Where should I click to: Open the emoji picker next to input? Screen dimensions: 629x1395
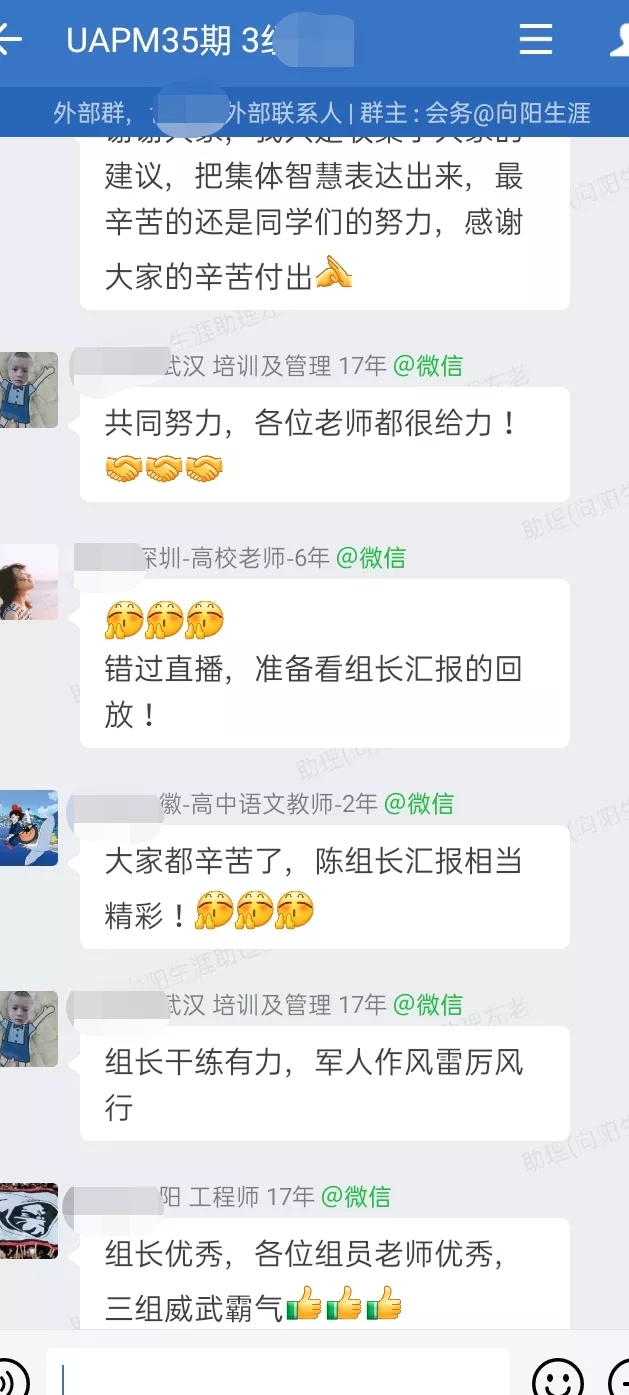pos(557,1378)
